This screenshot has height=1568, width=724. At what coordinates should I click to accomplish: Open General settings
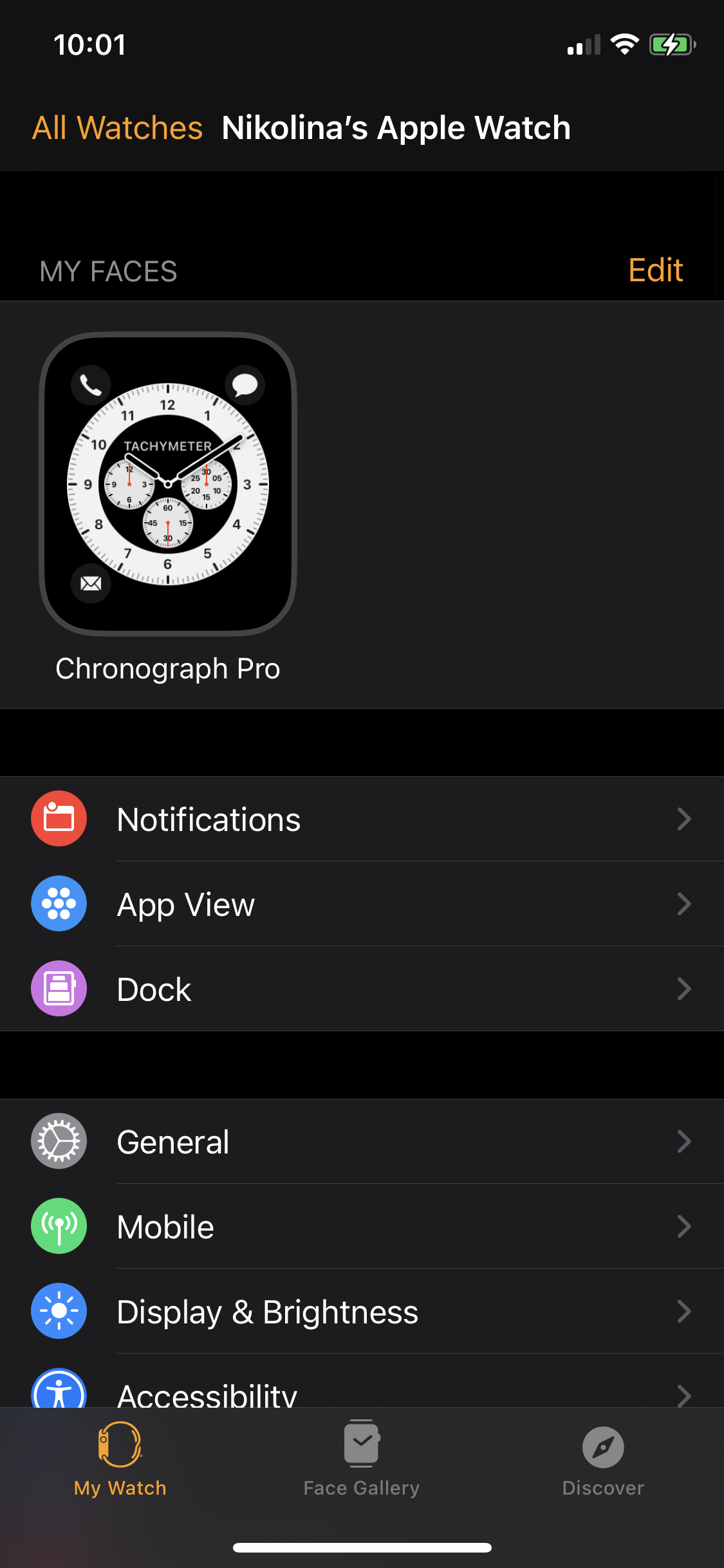click(x=362, y=1141)
